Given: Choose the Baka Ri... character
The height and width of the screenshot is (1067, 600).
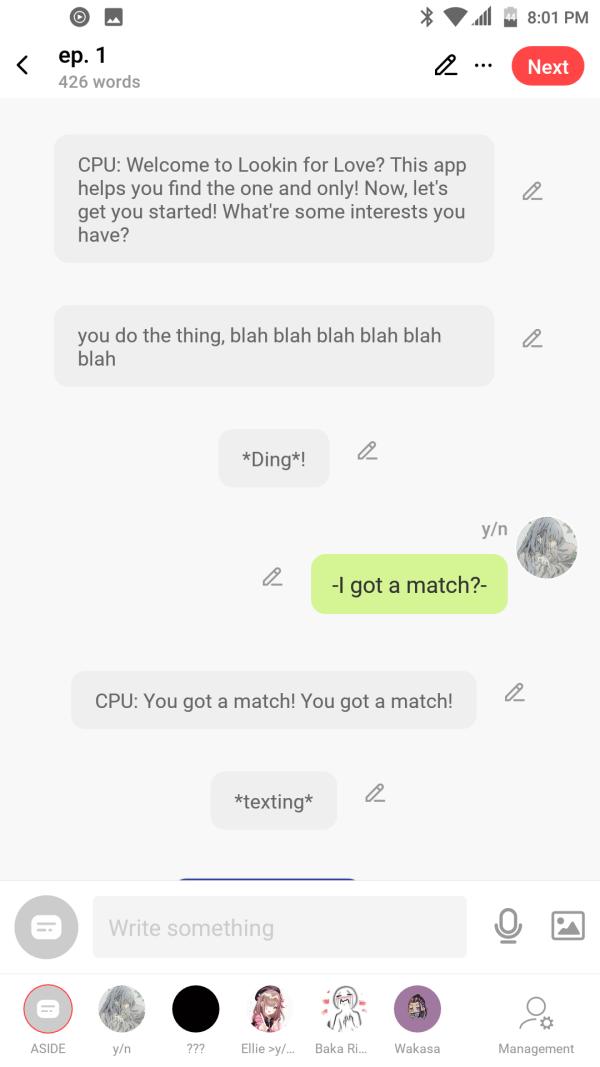Looking at the screenshot, I should coord(342,1010).
